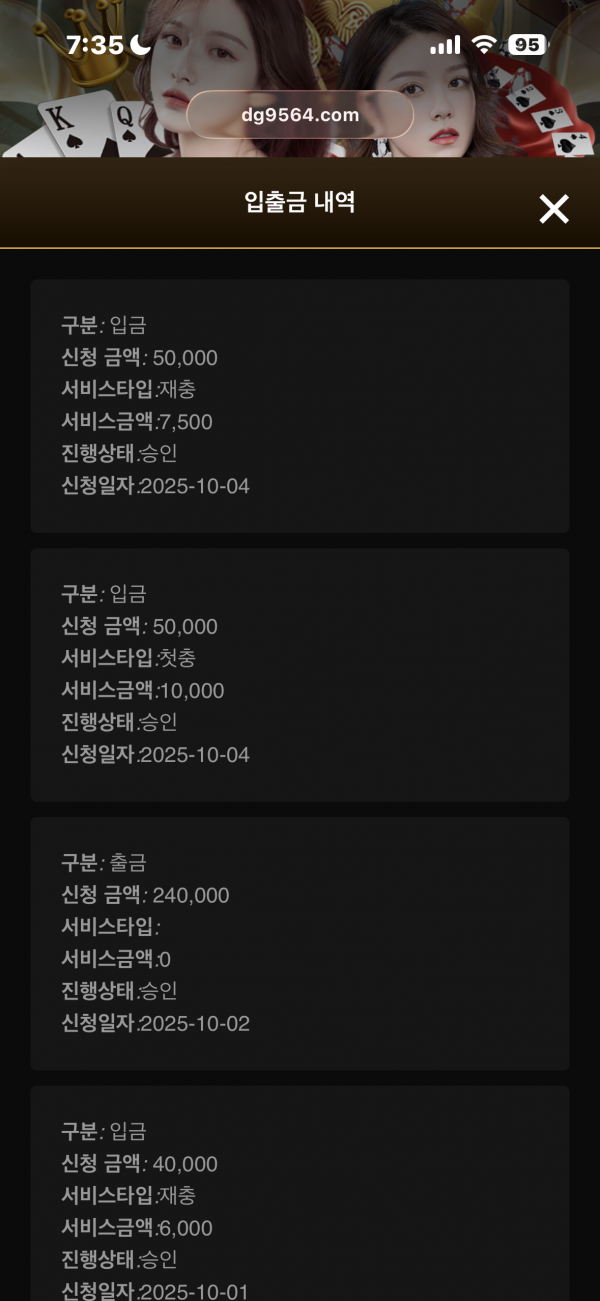This screenshot has height=1301, width=600.
Task: Tap the dg9564.com address bar
Action: tap(300, 115)
